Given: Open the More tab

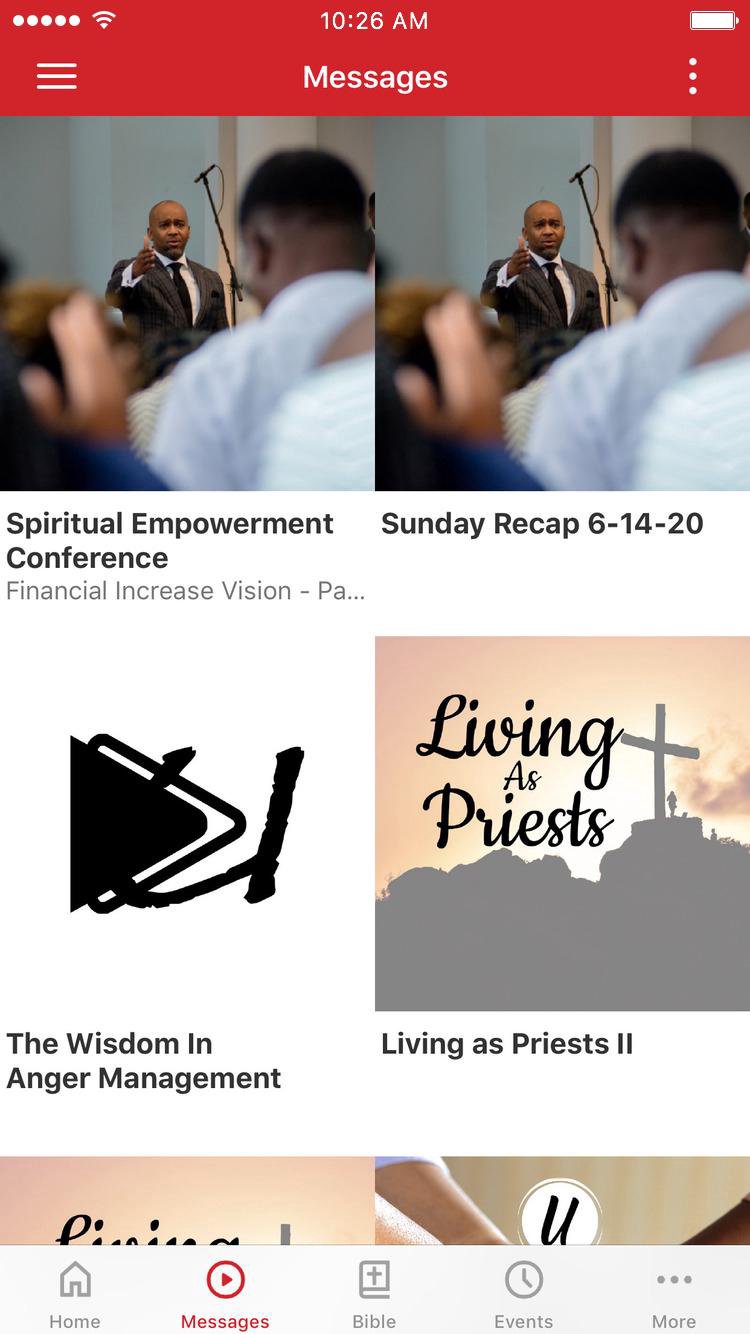Looking at the screenshot, I should (x=674, y=1294).
